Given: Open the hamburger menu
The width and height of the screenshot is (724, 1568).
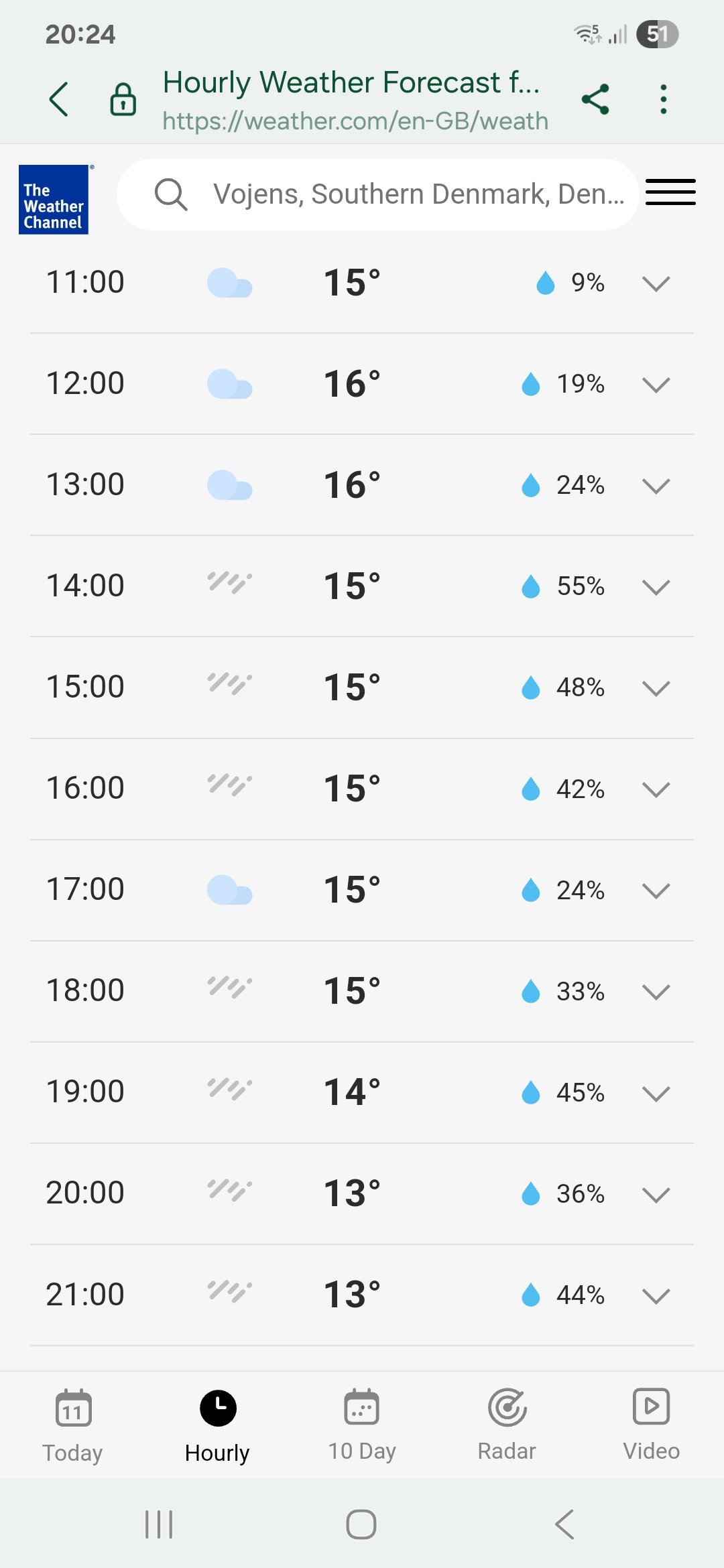Looking at the screenshot, I should click(x=670, y=192).
